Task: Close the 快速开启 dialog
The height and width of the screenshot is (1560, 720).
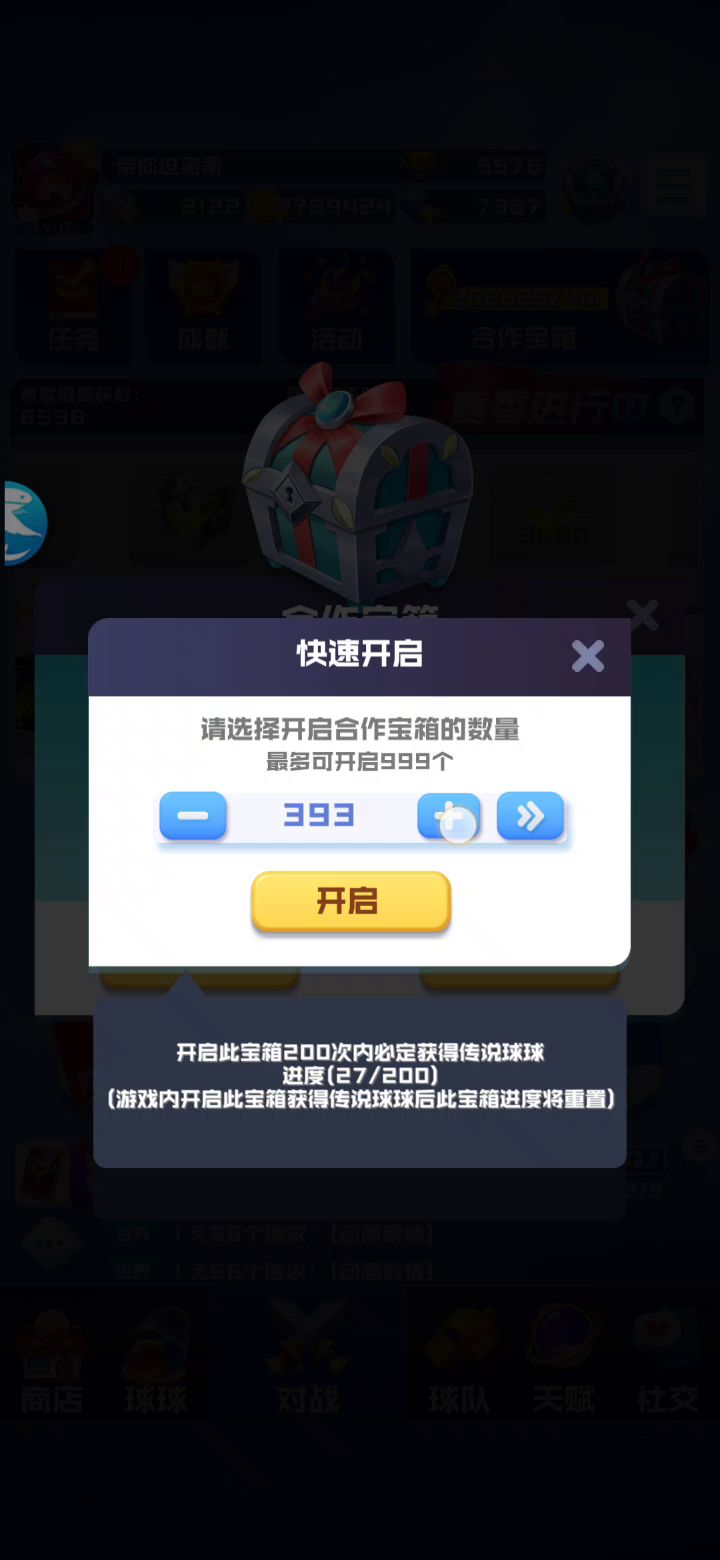Action: coord(587,655)
